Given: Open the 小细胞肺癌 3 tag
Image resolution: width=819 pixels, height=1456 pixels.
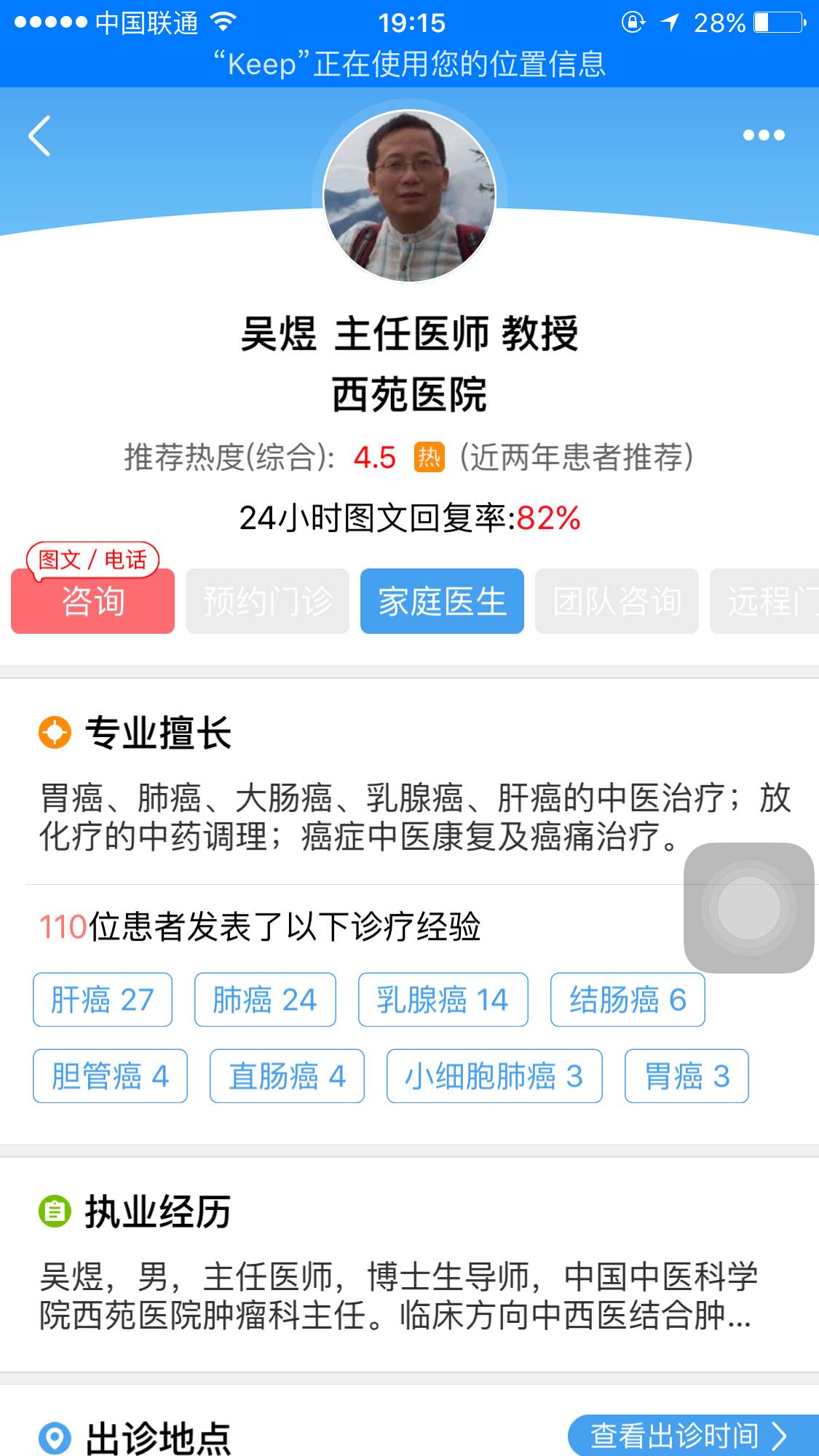Looking at the screenshot, I should (494, 1076).
